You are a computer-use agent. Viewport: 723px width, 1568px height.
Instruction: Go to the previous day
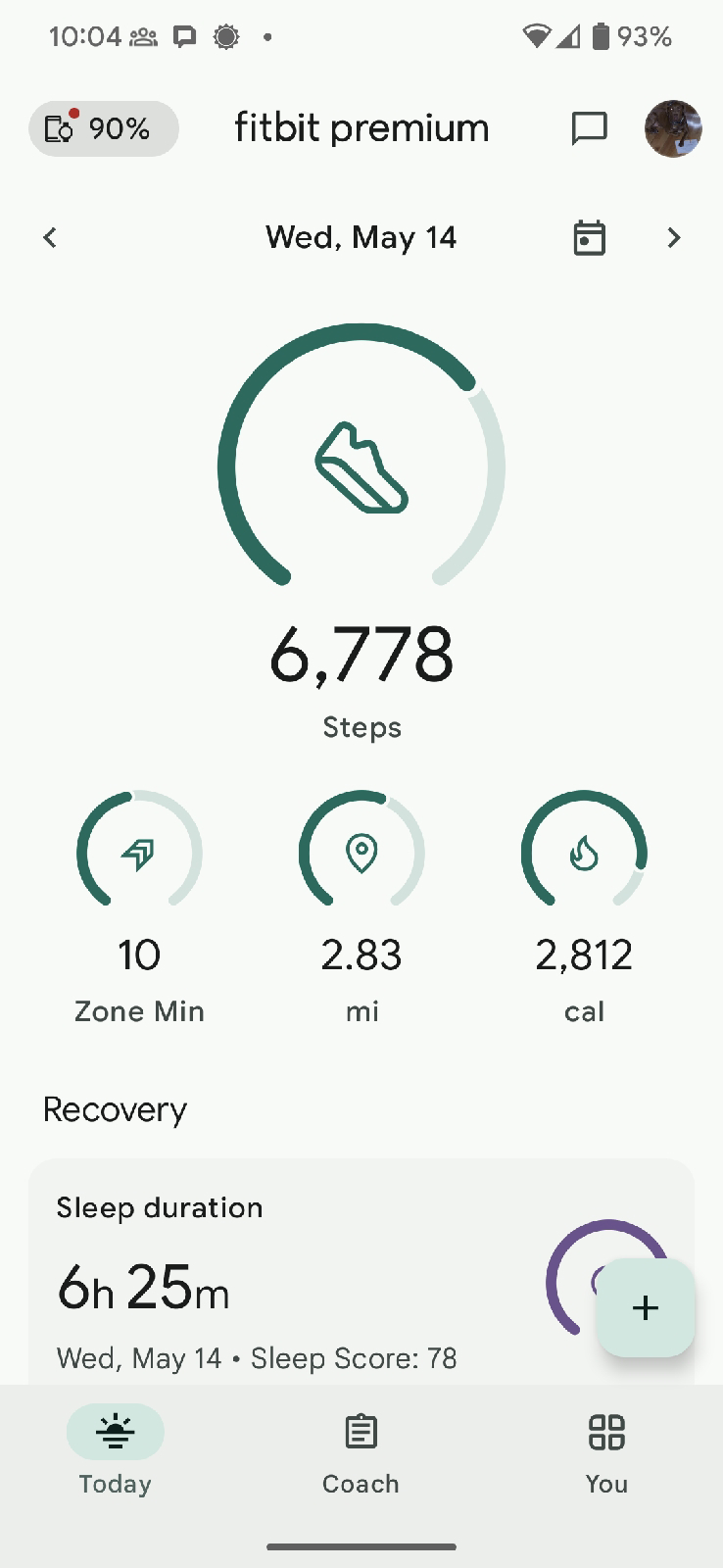click(x=50, y=237)
